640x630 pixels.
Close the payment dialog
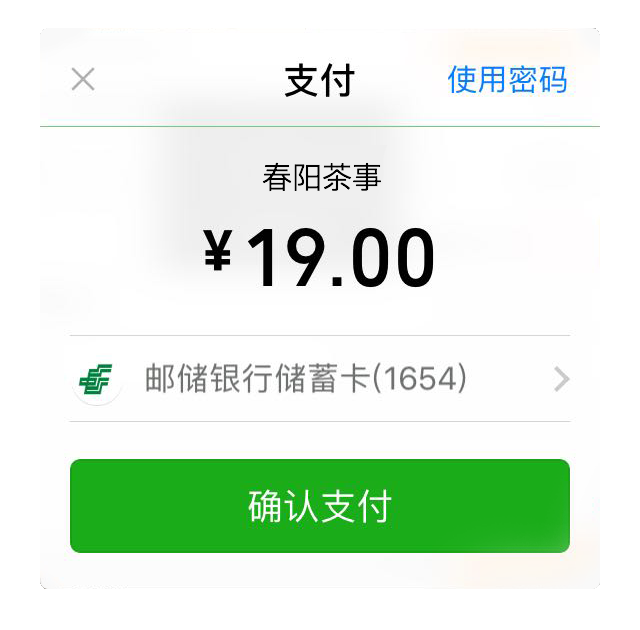pyautogui.click(x=83, y=79)
